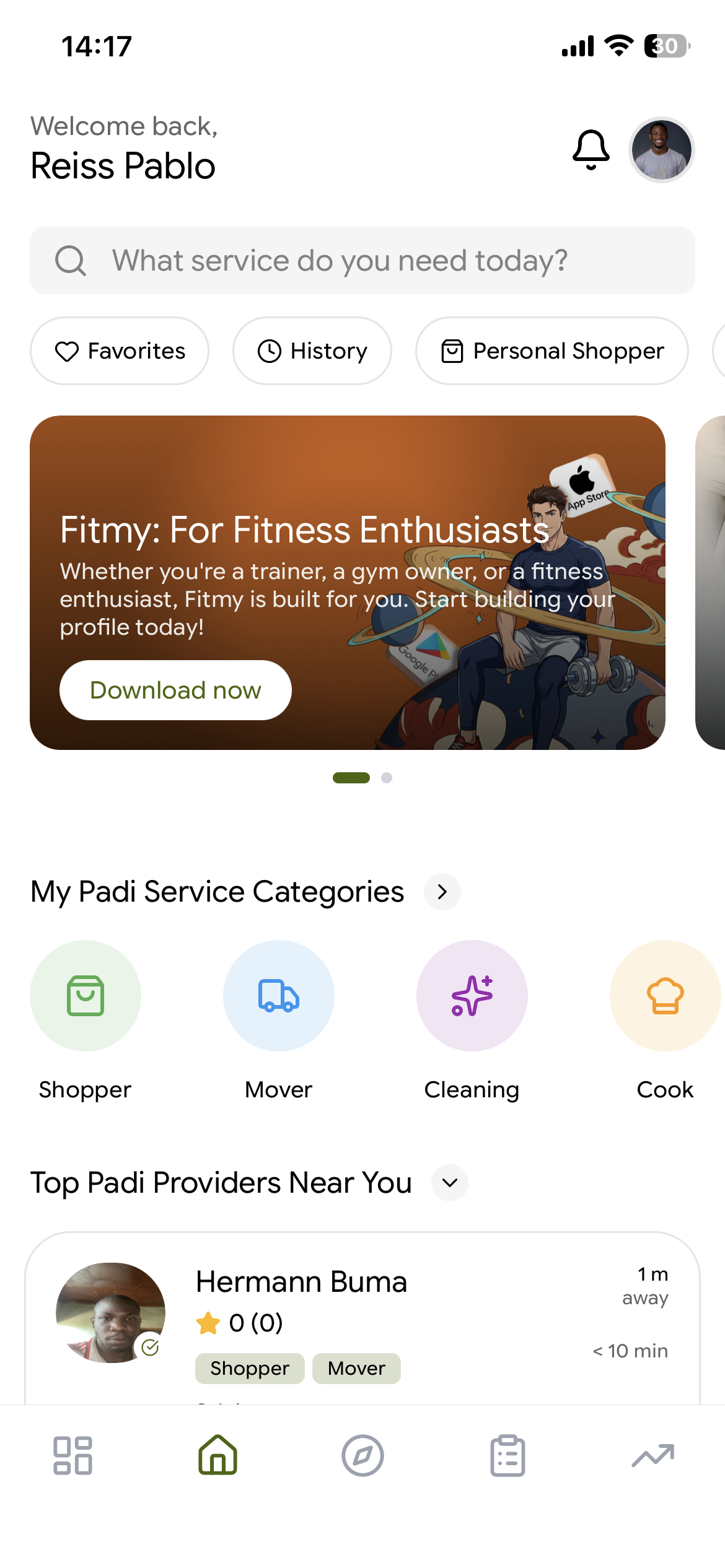Switch to the dashboard grid tab
This screenshot has width=725, height=1568.
point(72,1455)
